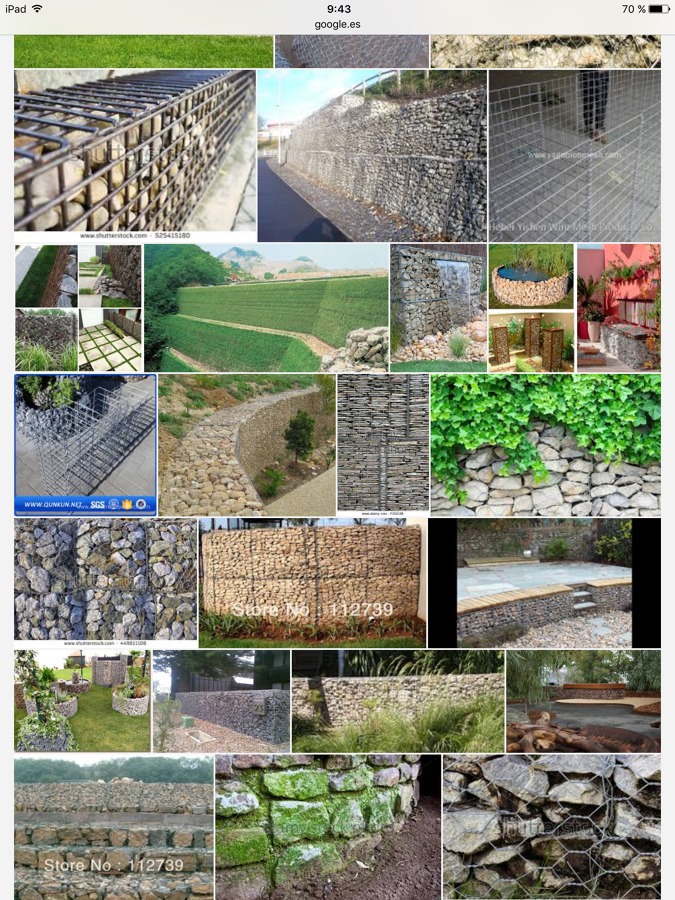Viewport: 675px width, 900px height.
Task: Open the wall with wild grasses photo
Action: click(397, 700)
